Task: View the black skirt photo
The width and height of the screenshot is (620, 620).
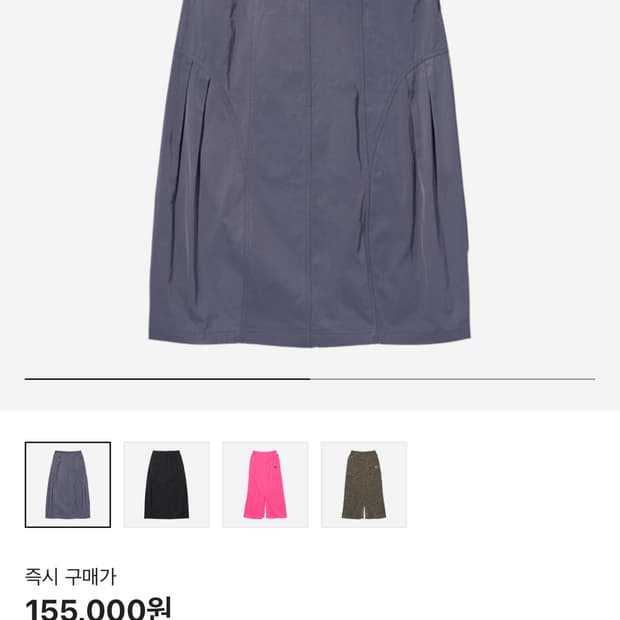Action: coord(166,484)
